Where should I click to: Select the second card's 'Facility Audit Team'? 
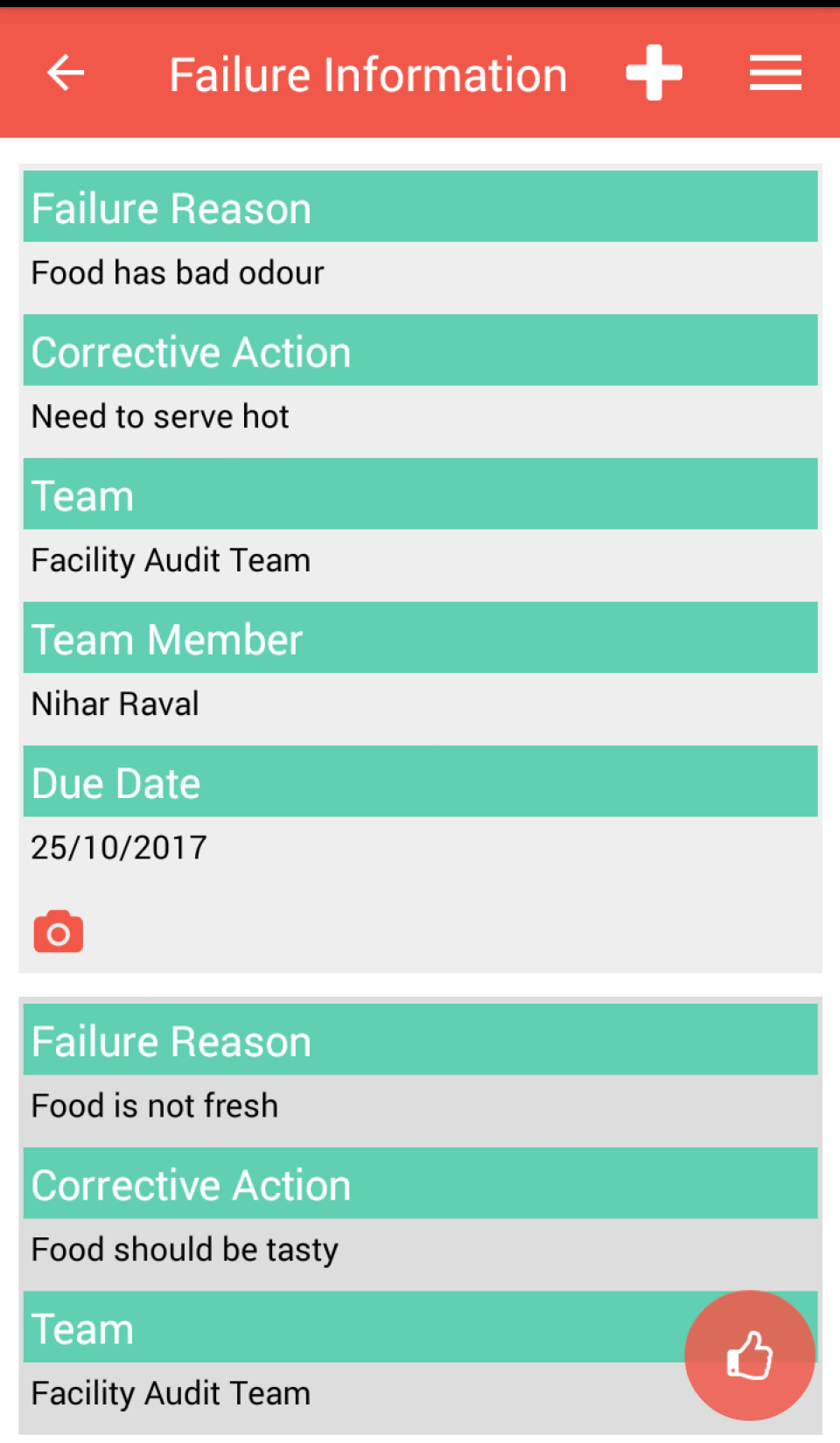(170, 1392)
